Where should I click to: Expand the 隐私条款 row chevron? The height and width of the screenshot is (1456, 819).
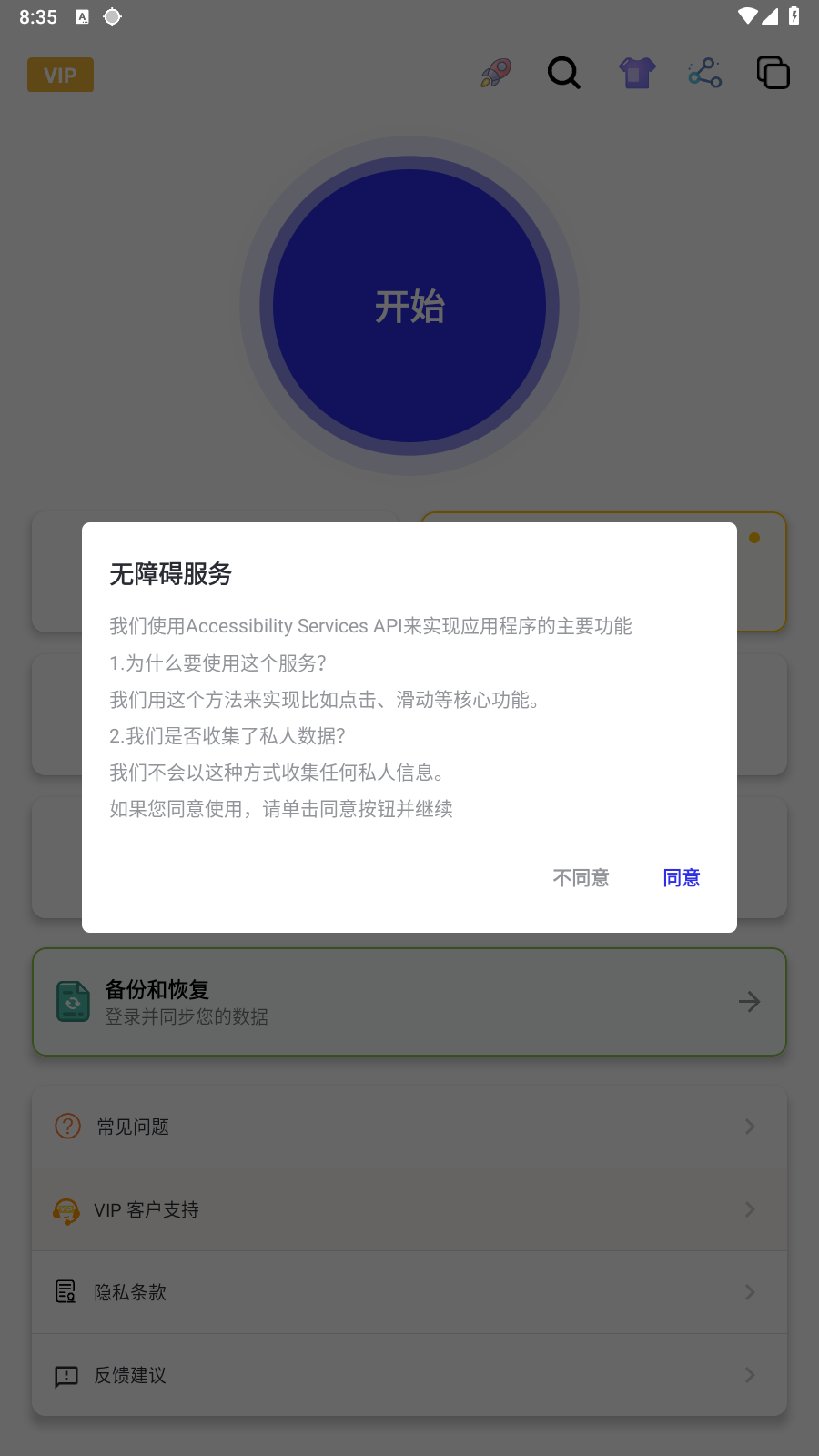pyautogui.click(x=749, y=1292)
